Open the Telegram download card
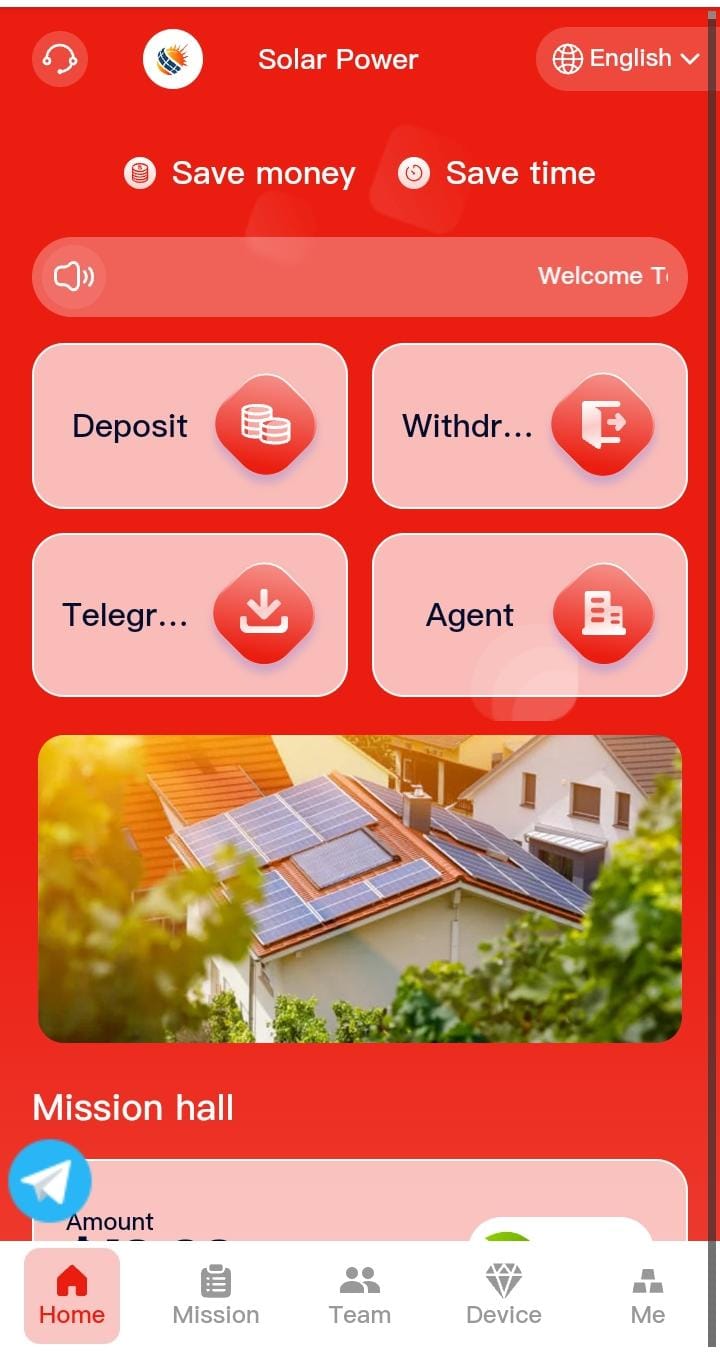 pos(190,615)
